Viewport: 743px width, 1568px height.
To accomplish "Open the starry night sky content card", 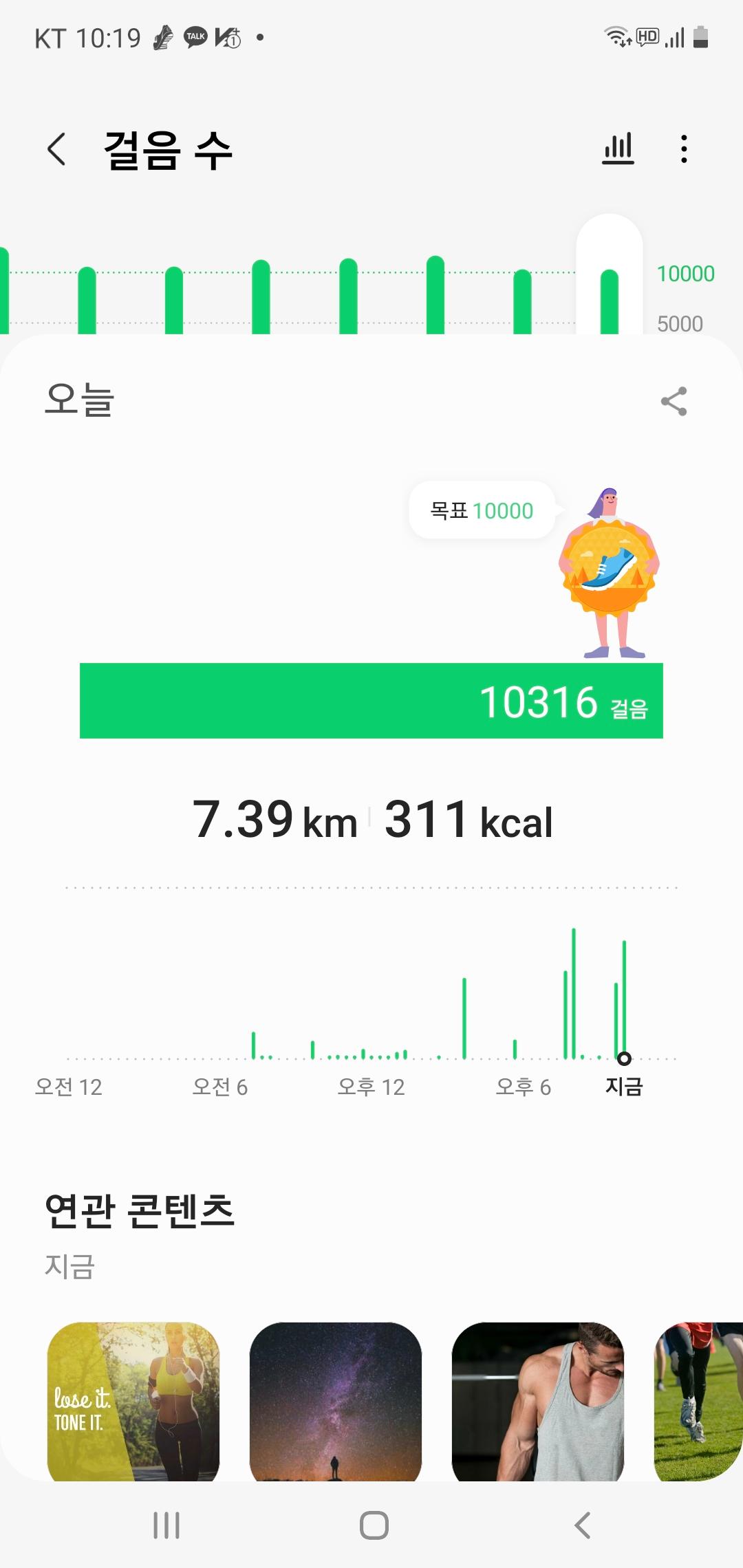I will 336,1400.
